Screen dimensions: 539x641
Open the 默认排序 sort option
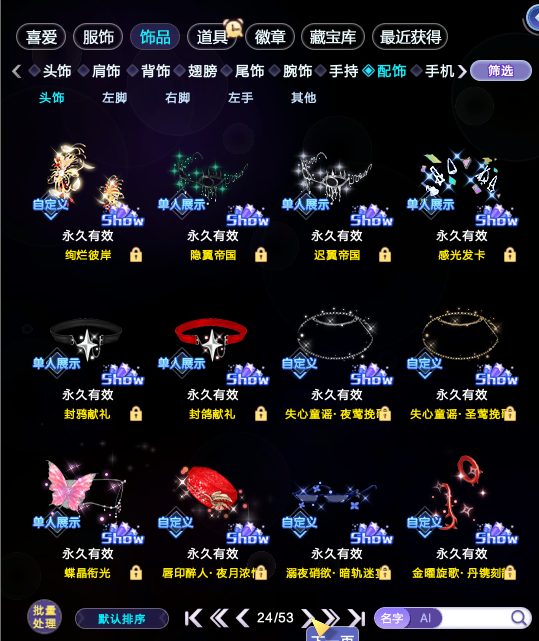click(122, 619)
